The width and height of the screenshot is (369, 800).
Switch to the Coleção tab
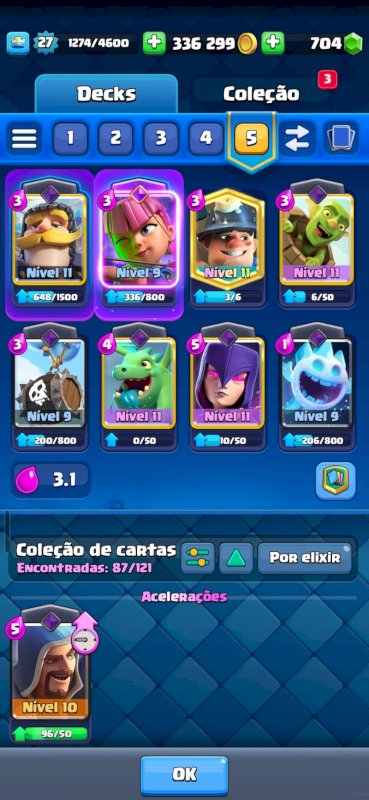pos(261,94)
